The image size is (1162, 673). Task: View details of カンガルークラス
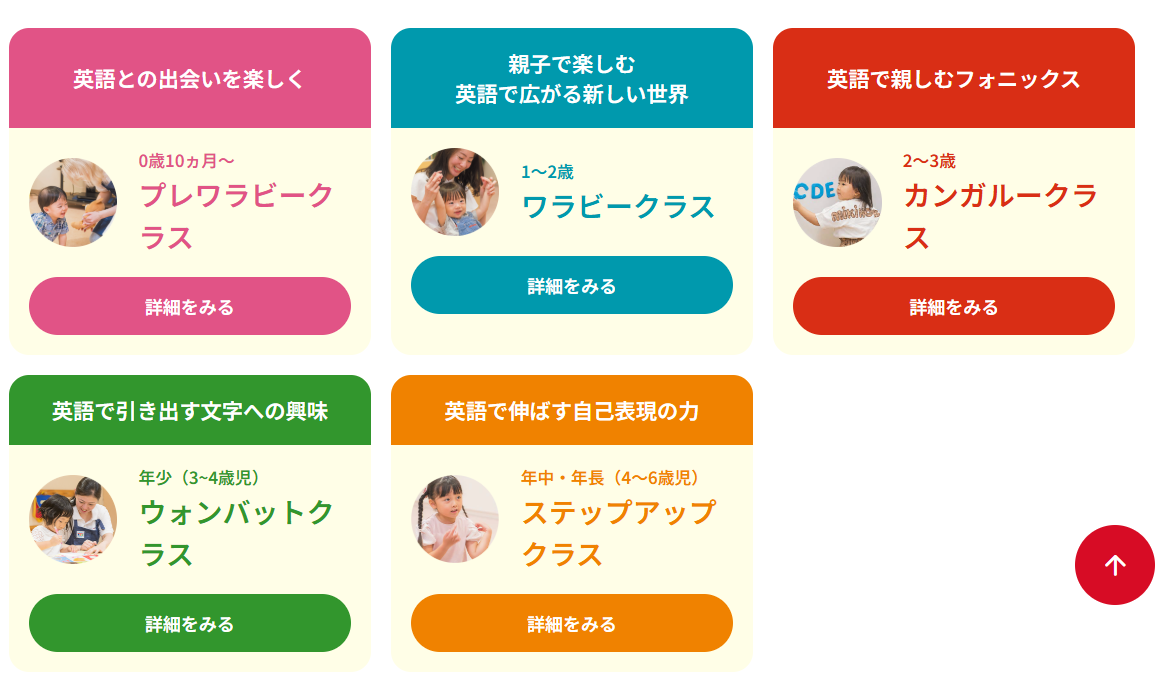[x=953, y=307]
